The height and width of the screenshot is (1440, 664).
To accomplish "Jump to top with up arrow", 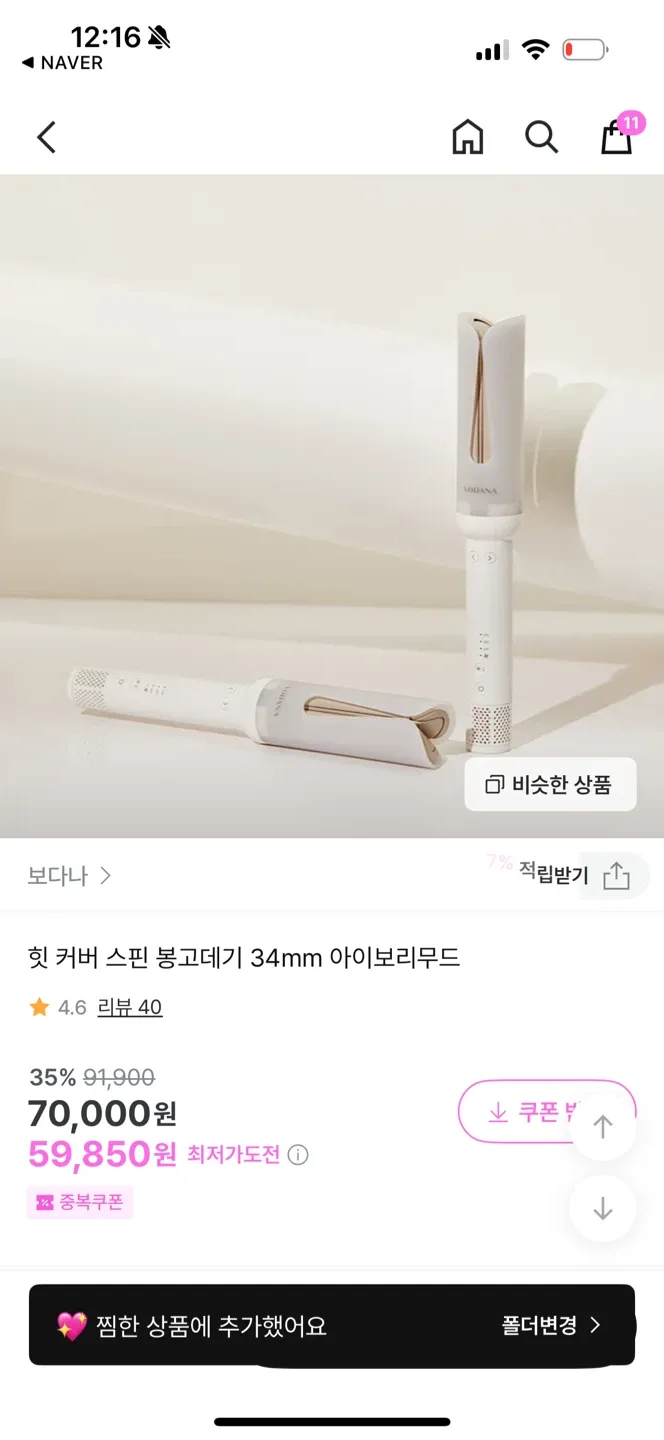I will (x=602, y=1127).
